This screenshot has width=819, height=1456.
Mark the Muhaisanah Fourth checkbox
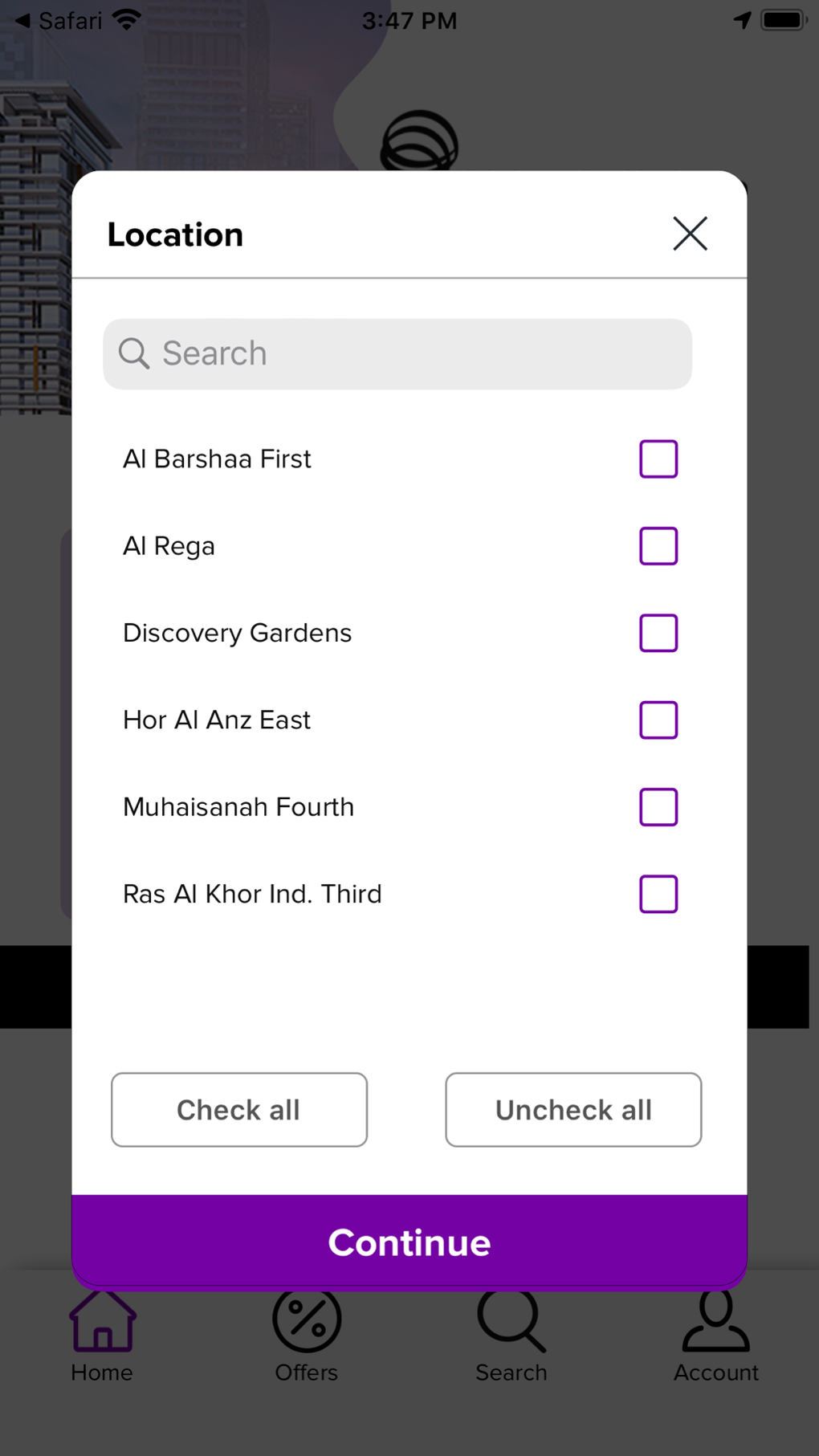coord(658,807)
